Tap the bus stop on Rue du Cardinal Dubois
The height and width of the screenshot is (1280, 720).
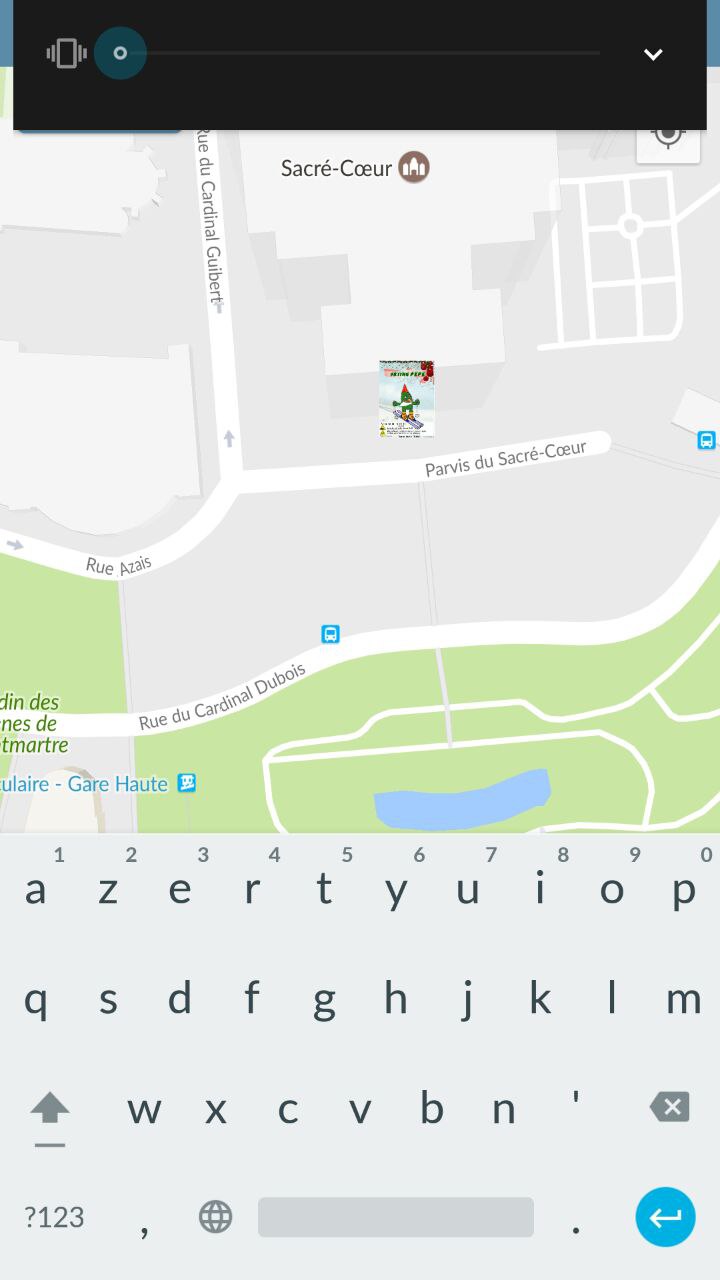point(330,634)
